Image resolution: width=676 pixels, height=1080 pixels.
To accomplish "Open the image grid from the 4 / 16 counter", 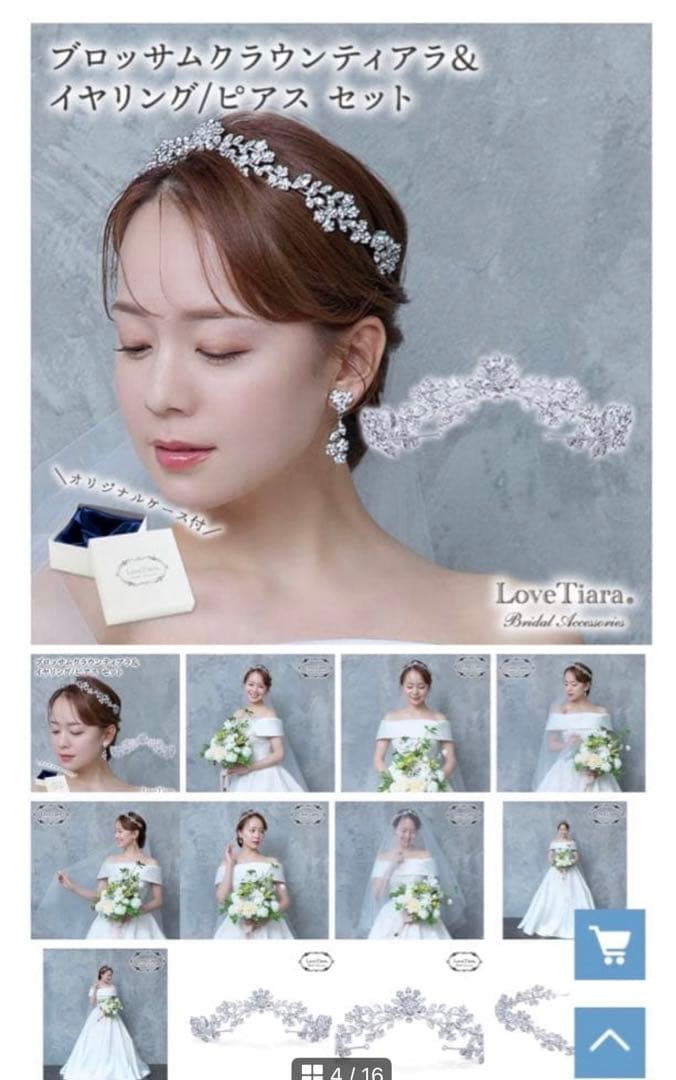I will pyautogui.click(x=340, y=1071).
